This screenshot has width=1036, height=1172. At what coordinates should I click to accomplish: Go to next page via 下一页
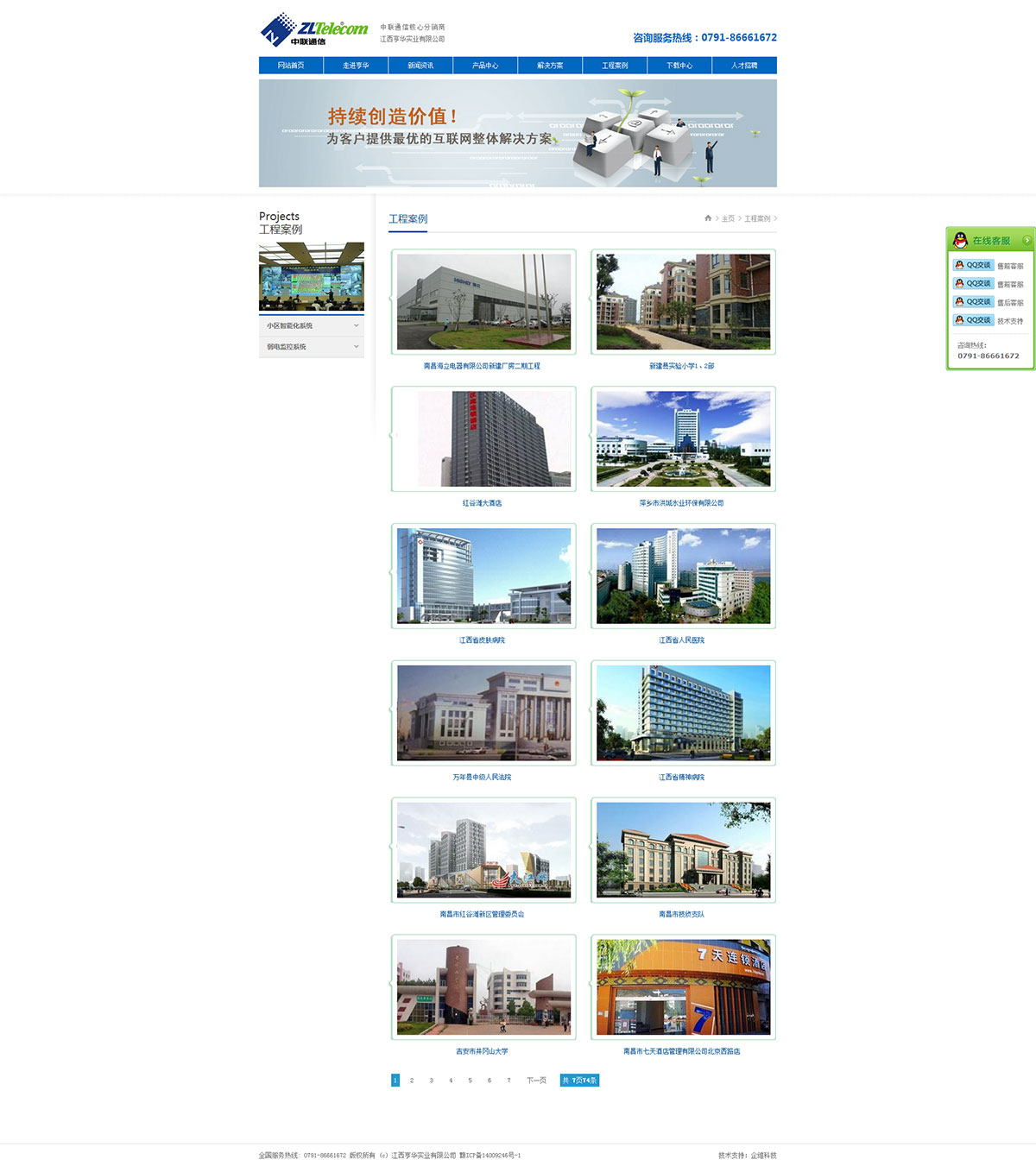pyautogui.click(x=536, y=1081)
